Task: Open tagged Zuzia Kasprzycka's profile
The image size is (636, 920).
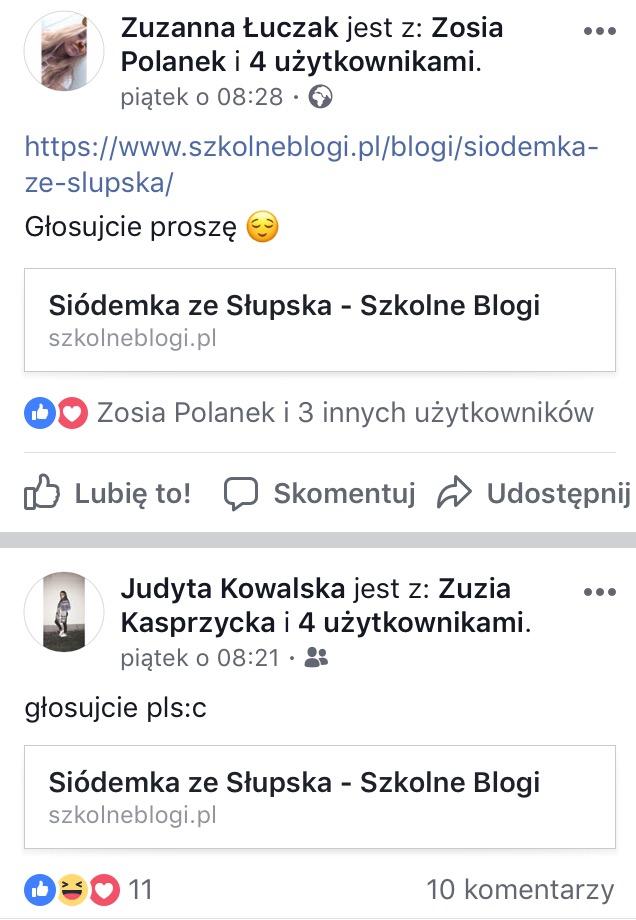Action: 197,623
